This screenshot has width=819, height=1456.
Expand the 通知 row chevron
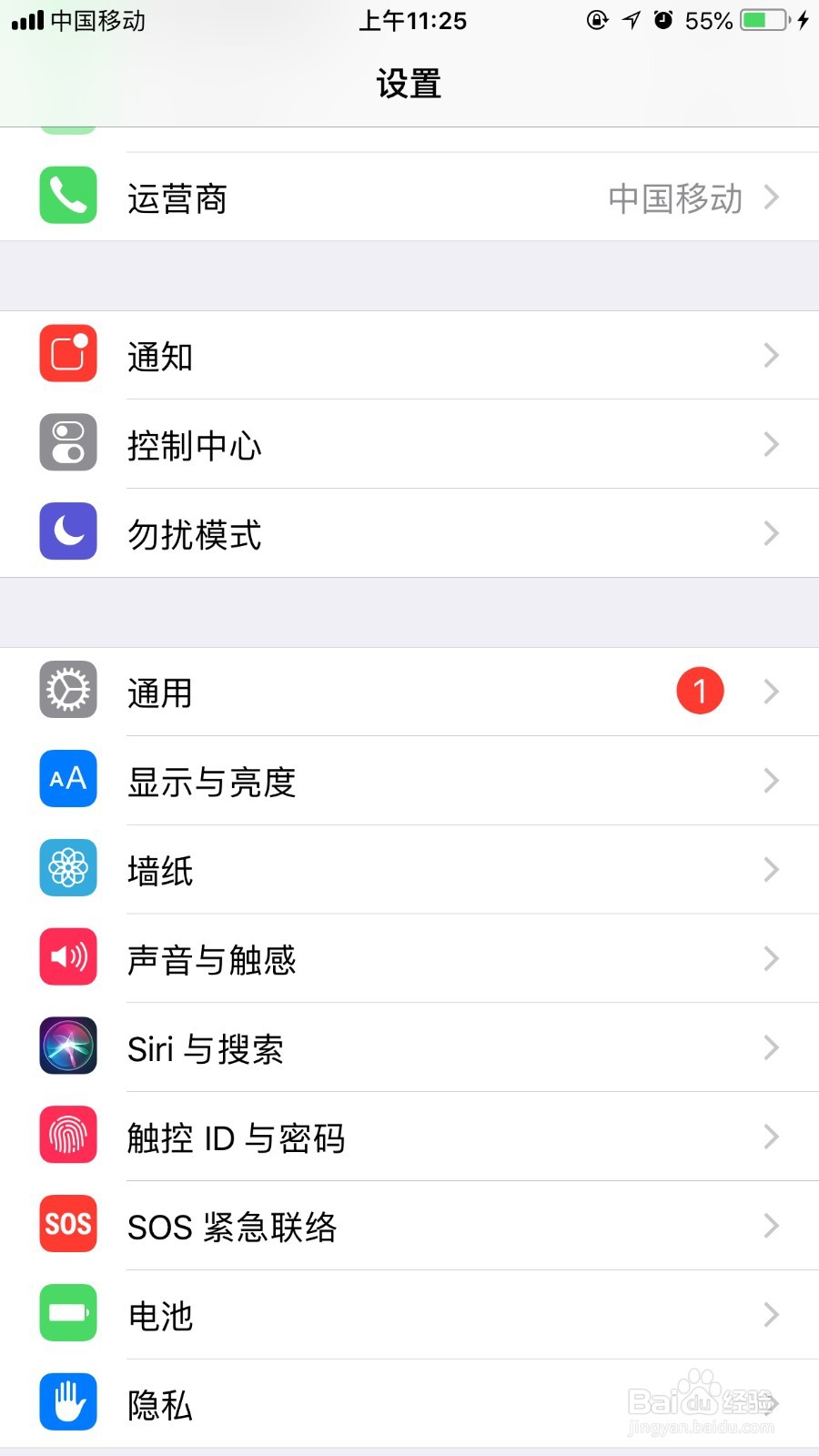772,355
